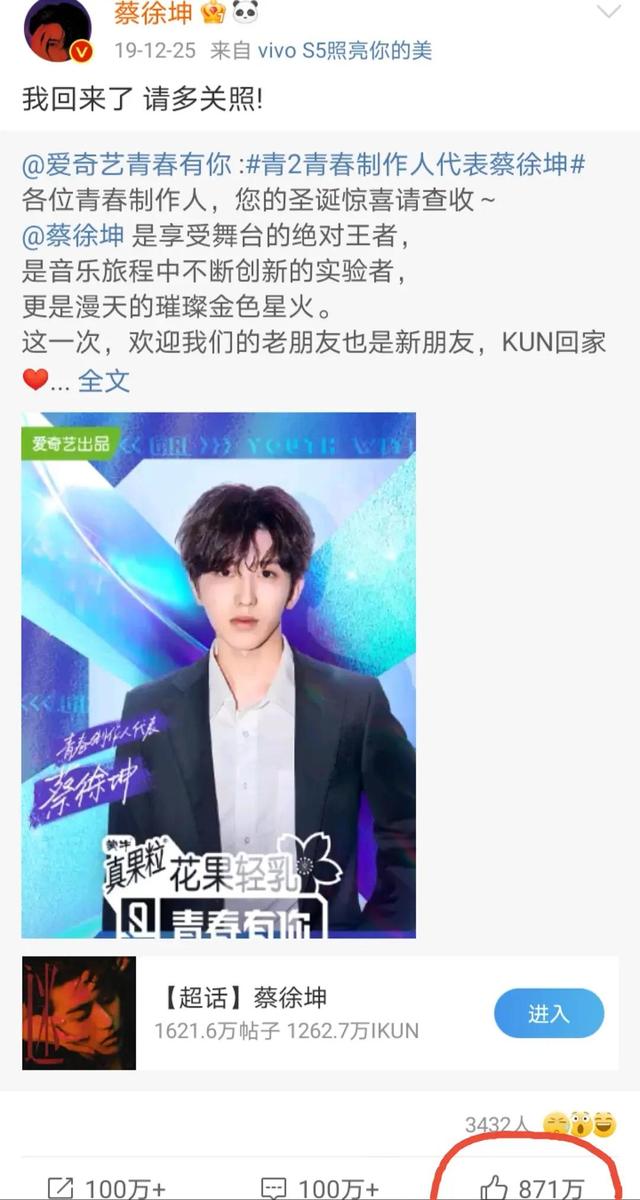View the 青春有你 poster image

218,675
